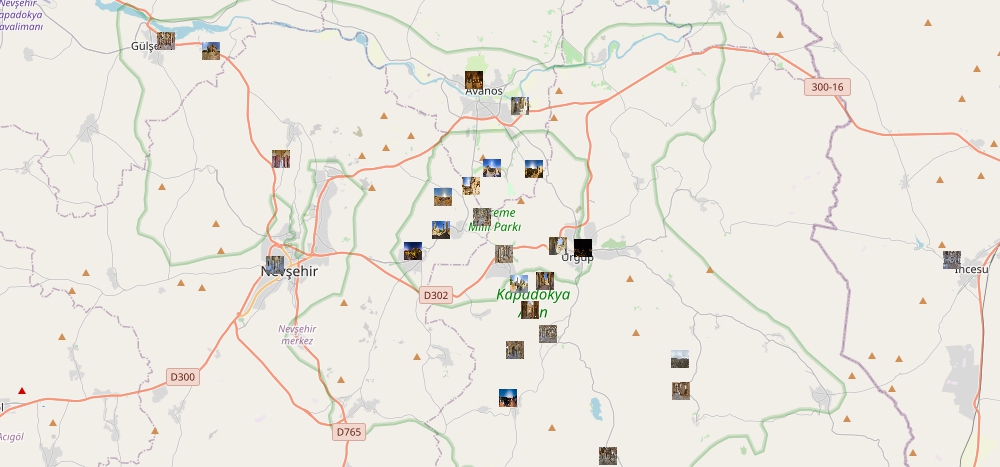Open the photo marker covering the Göreme Milli Parkı label
Image resolution: width=1000 pixels, height=467 pixels.
(x=482, y=216)
